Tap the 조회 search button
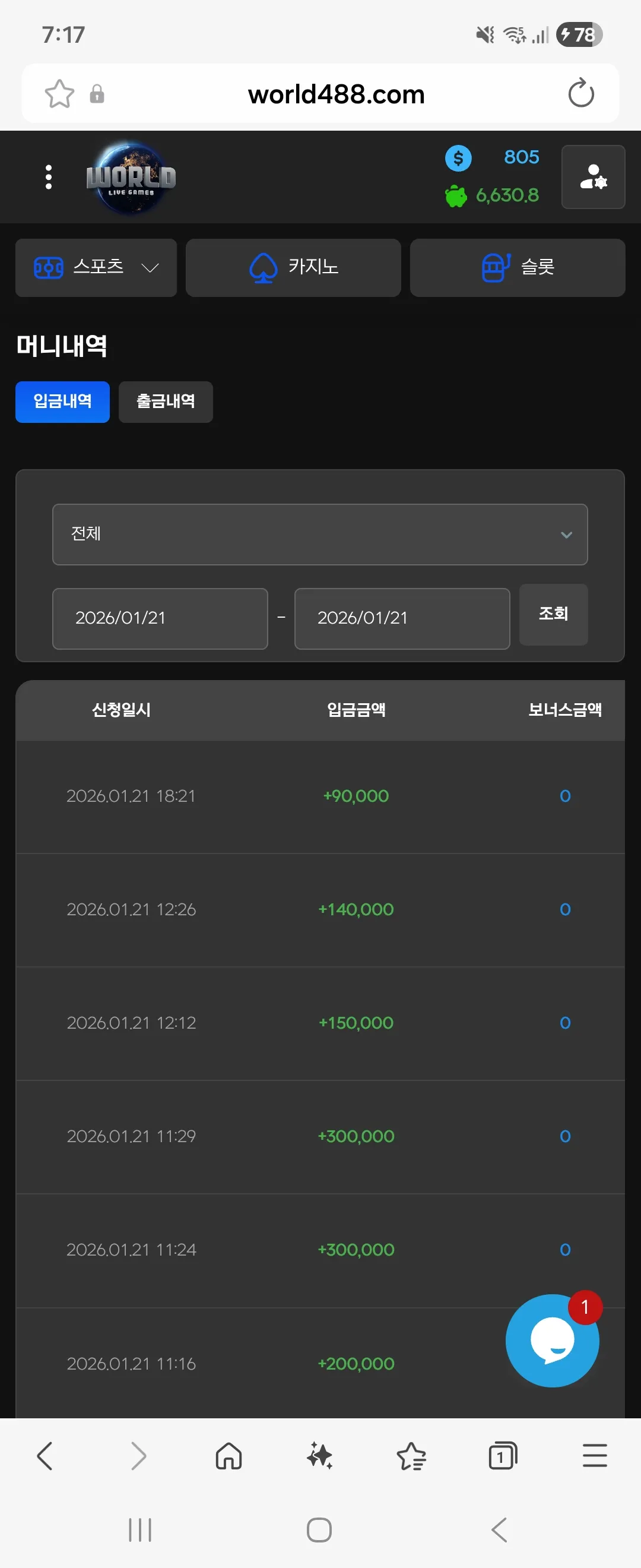The width and height of the screenshot is (641, 1568). tap(553, 614)
